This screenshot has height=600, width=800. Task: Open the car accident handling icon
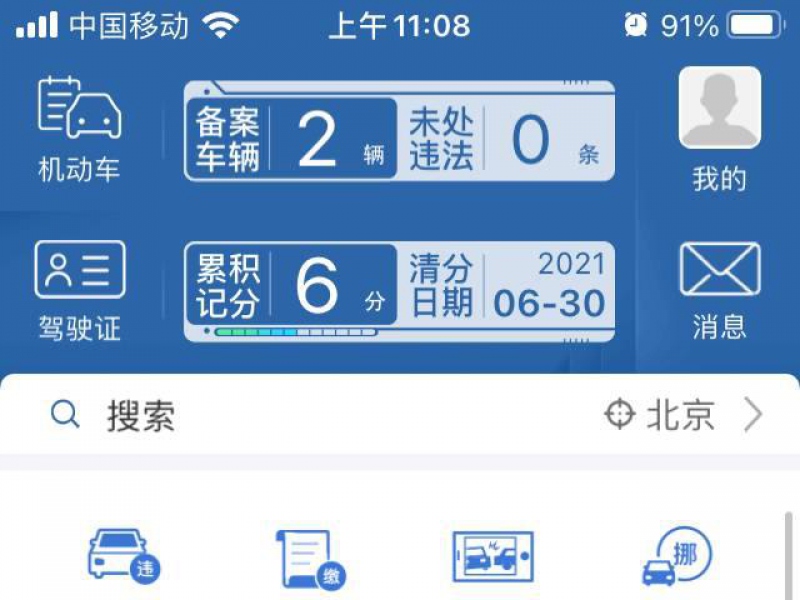tap(493, 557)
